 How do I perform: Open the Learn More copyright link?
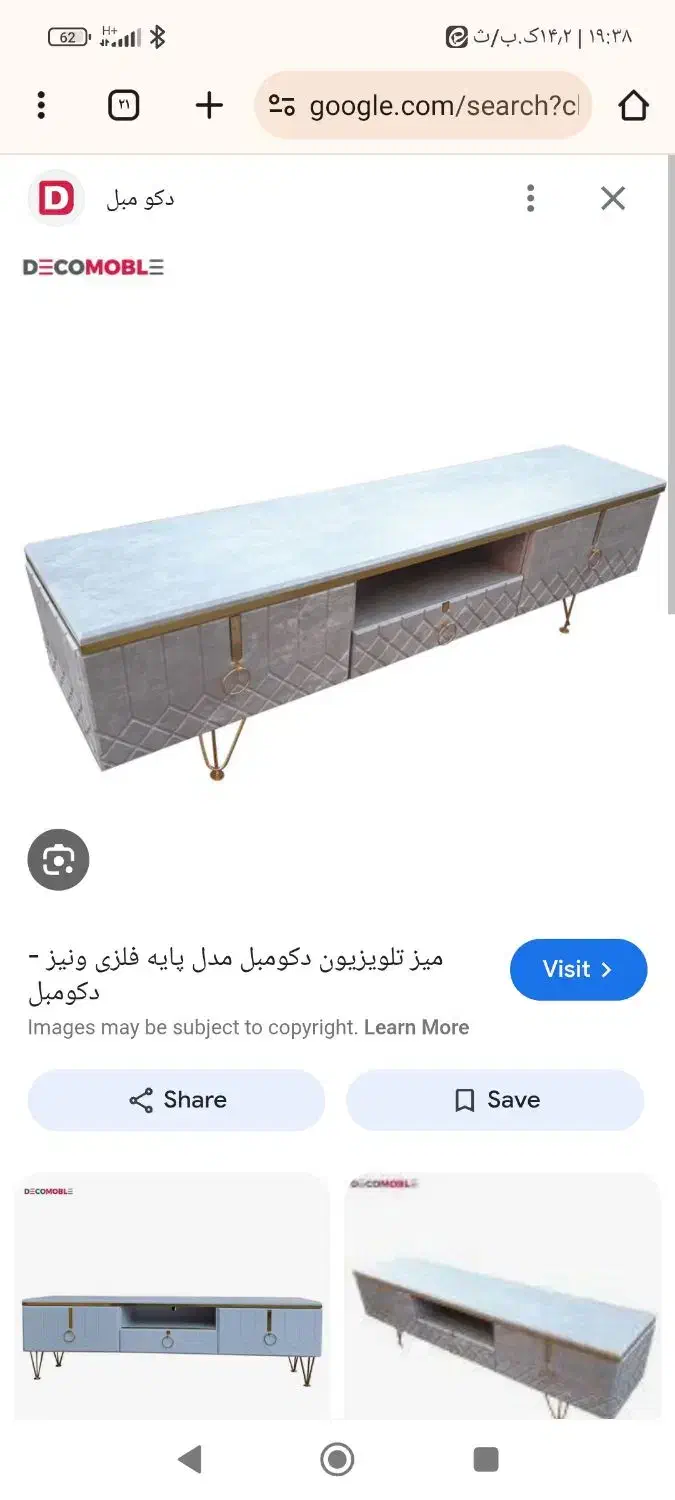click(x=416, y=1027)
